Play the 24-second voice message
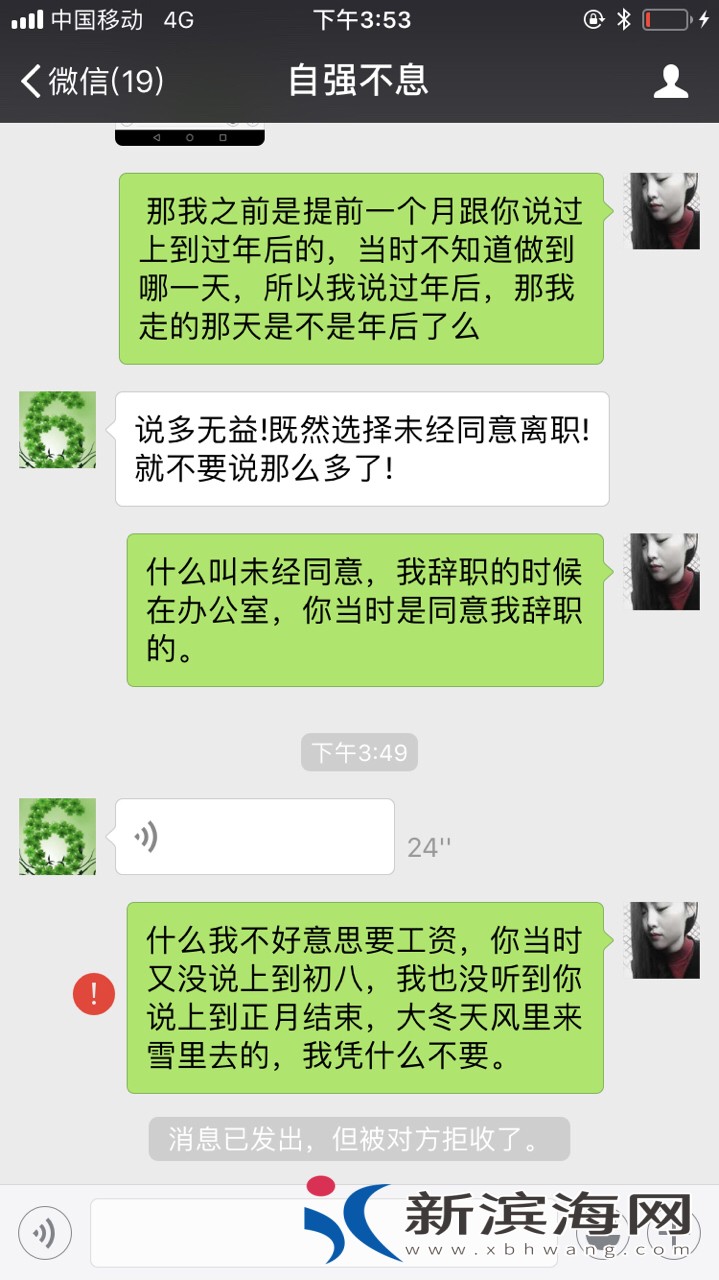Image resolution: width=719 pixels, height=1280 pixels. tap(254, 837)
